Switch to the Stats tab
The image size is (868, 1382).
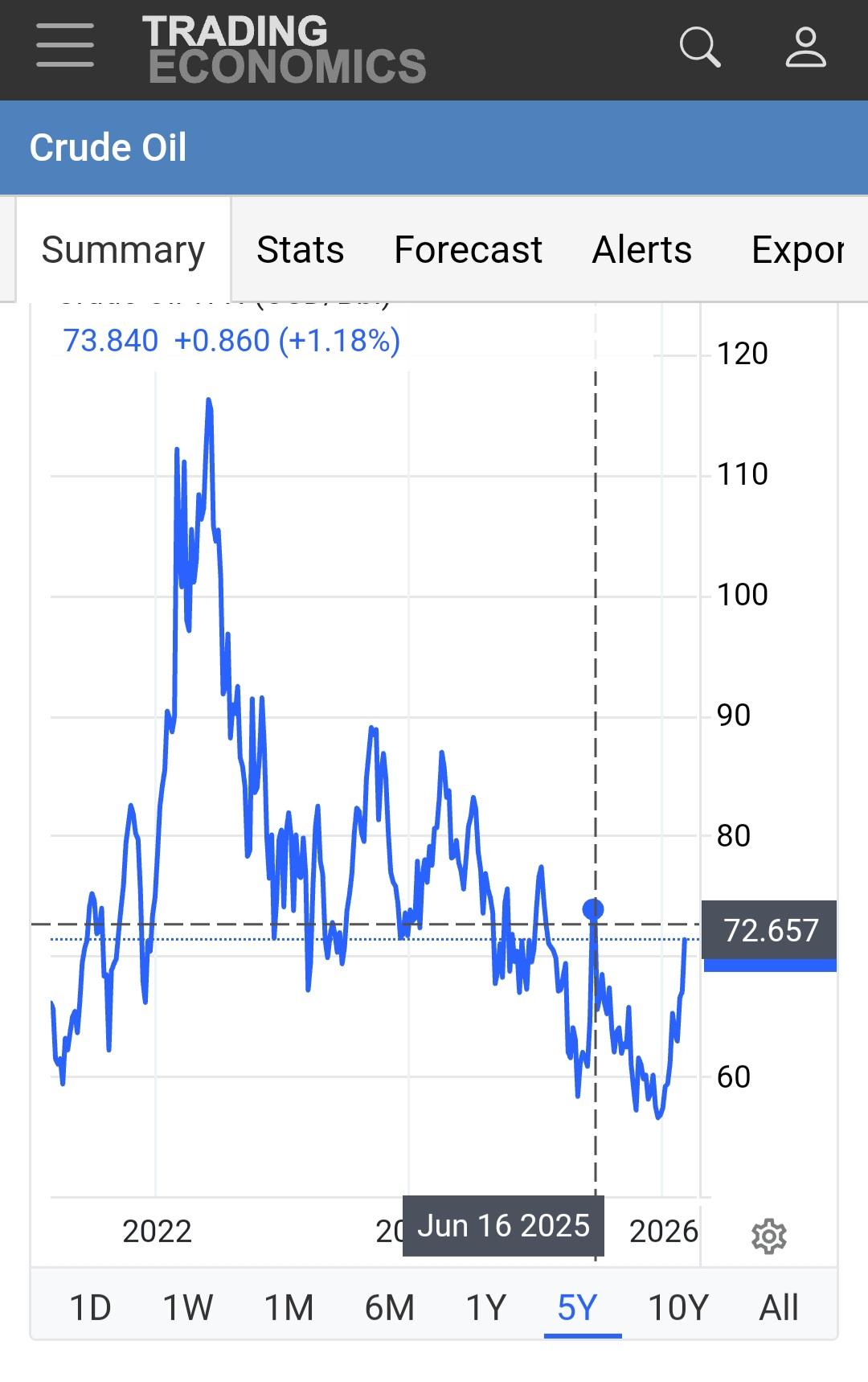pyautogui.click(x=300, y=250)
